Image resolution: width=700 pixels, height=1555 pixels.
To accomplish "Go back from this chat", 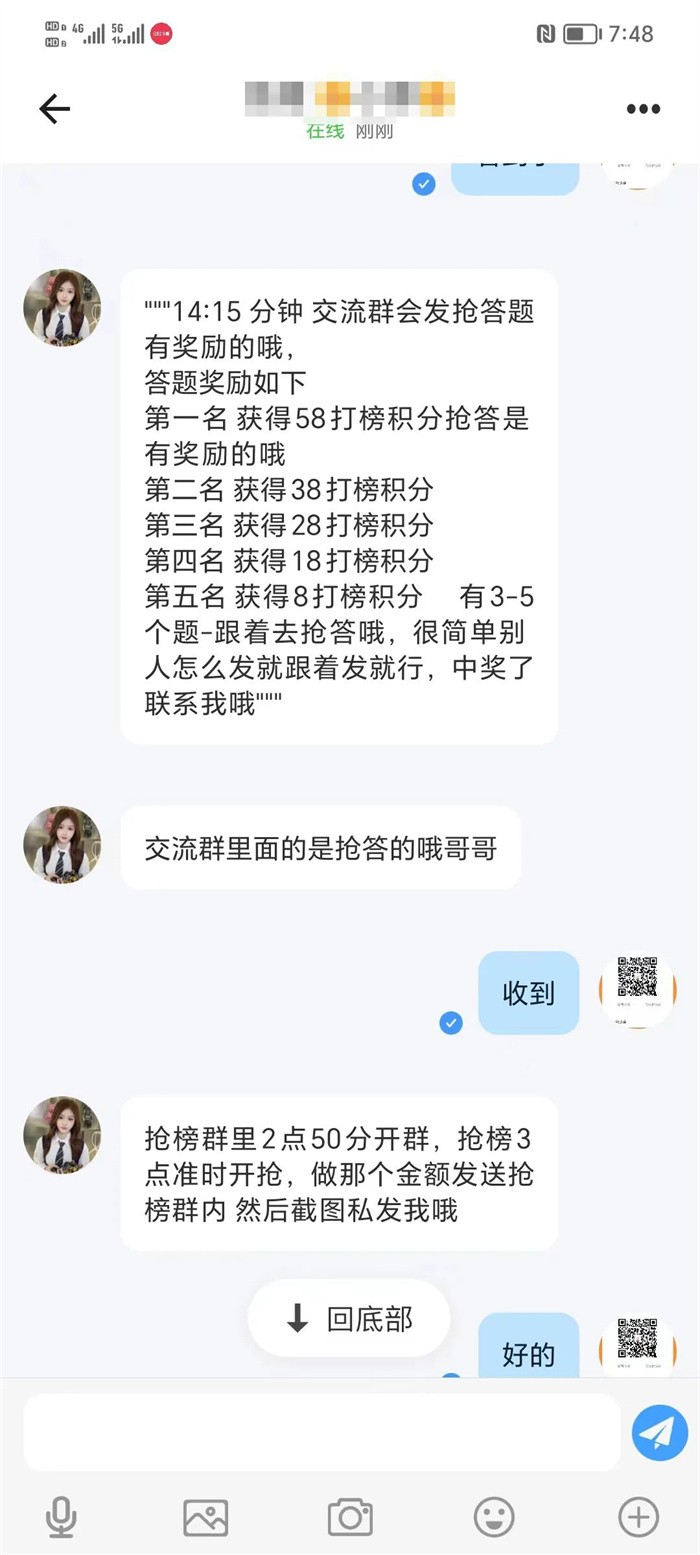I will (54, 109).
